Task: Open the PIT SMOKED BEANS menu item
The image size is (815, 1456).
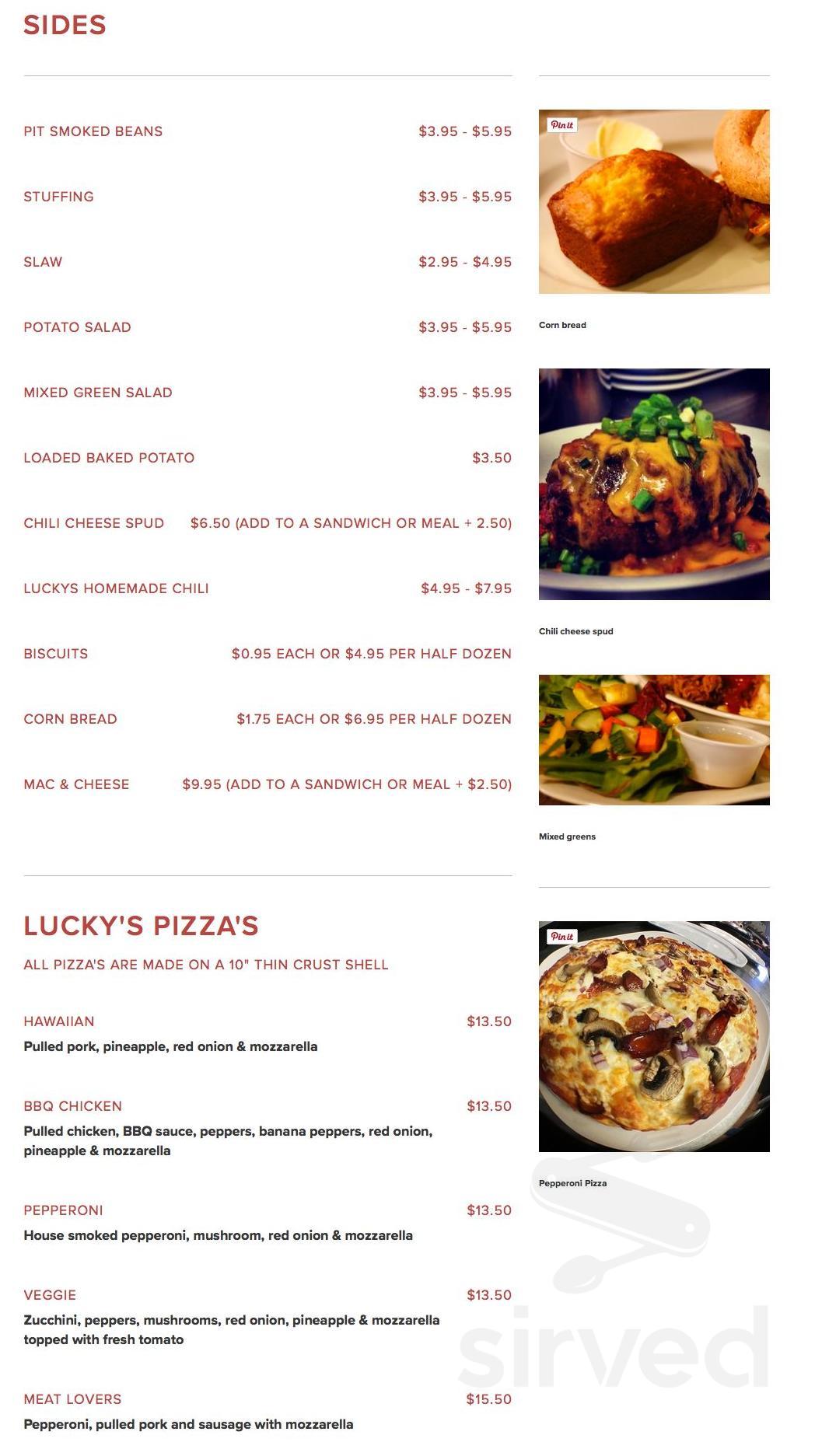Action: 93,131
